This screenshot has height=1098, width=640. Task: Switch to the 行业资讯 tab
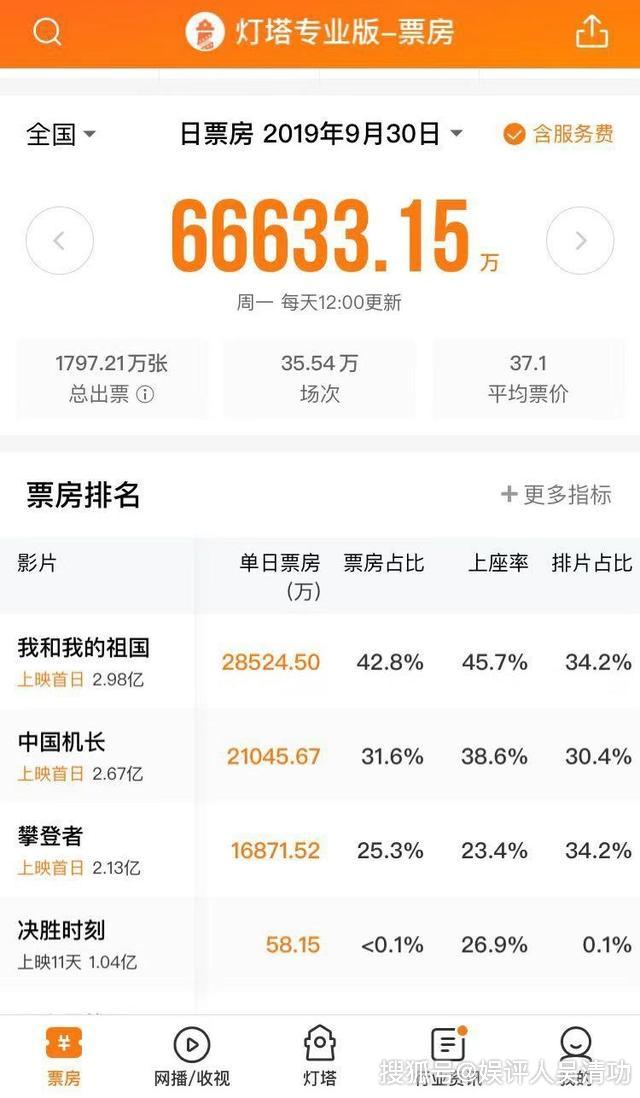tap(447, 1056)
